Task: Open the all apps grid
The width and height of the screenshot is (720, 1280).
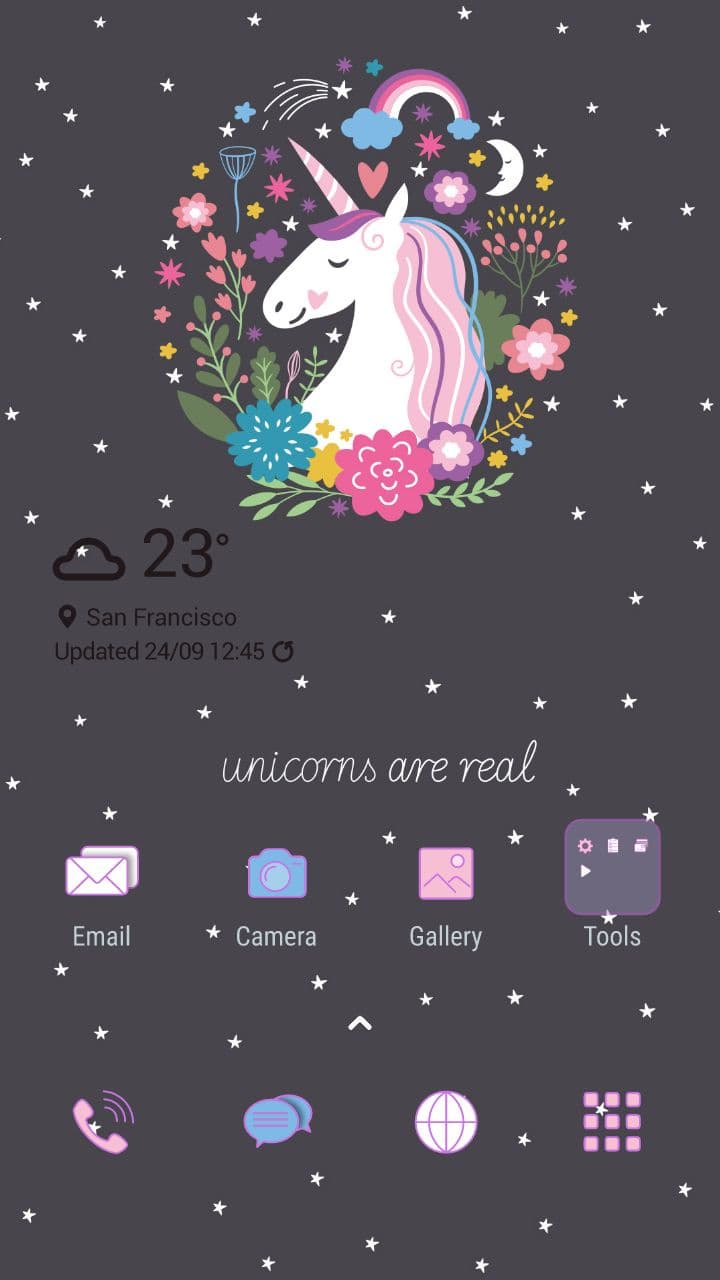Action: (x=612, y=1122)
